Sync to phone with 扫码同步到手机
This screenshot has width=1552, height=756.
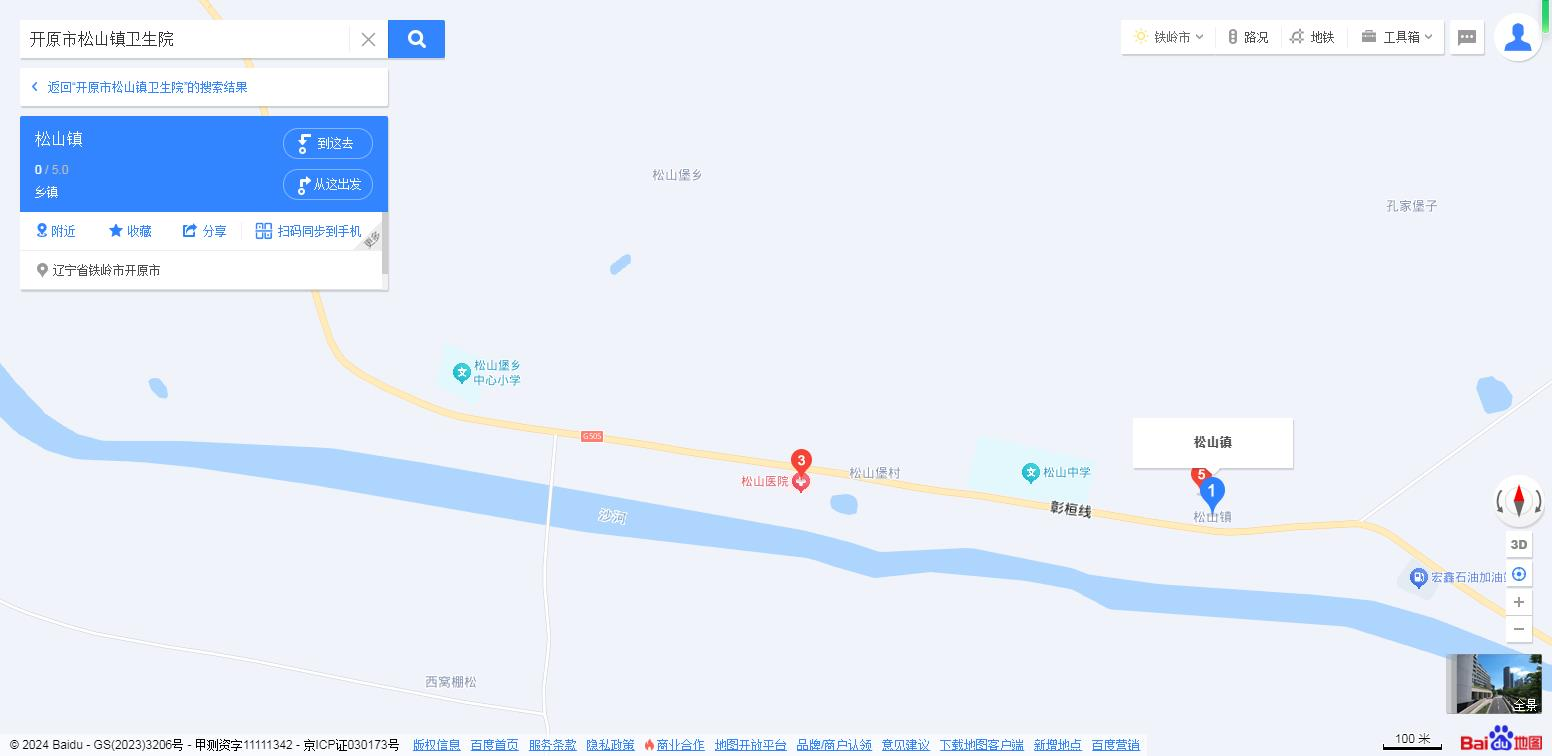308,231
